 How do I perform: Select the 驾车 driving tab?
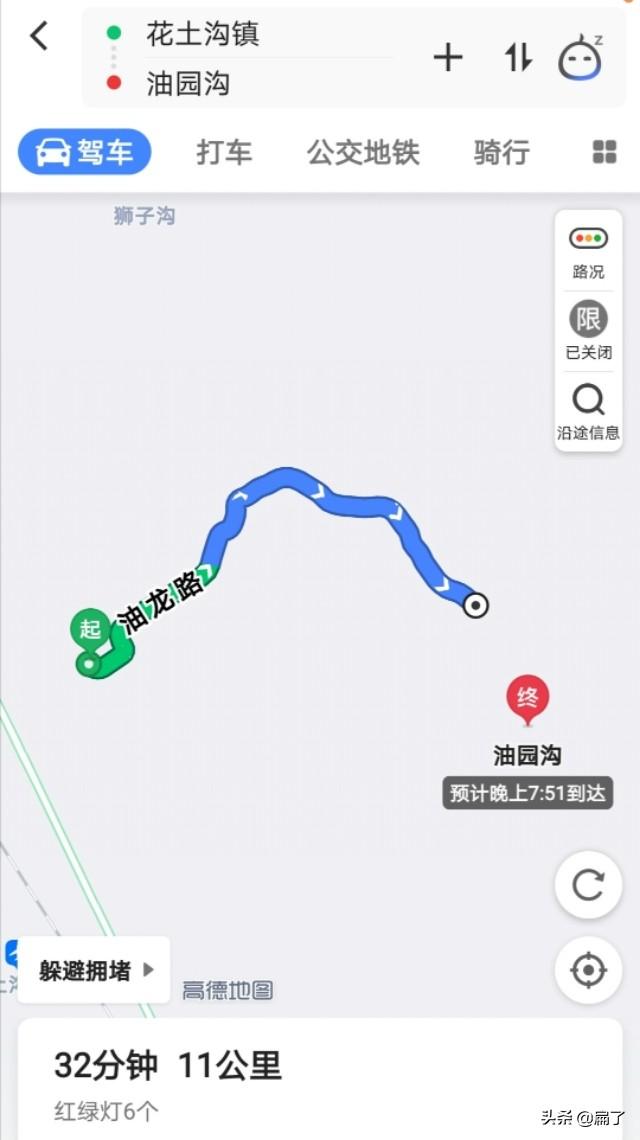(85, 153)
